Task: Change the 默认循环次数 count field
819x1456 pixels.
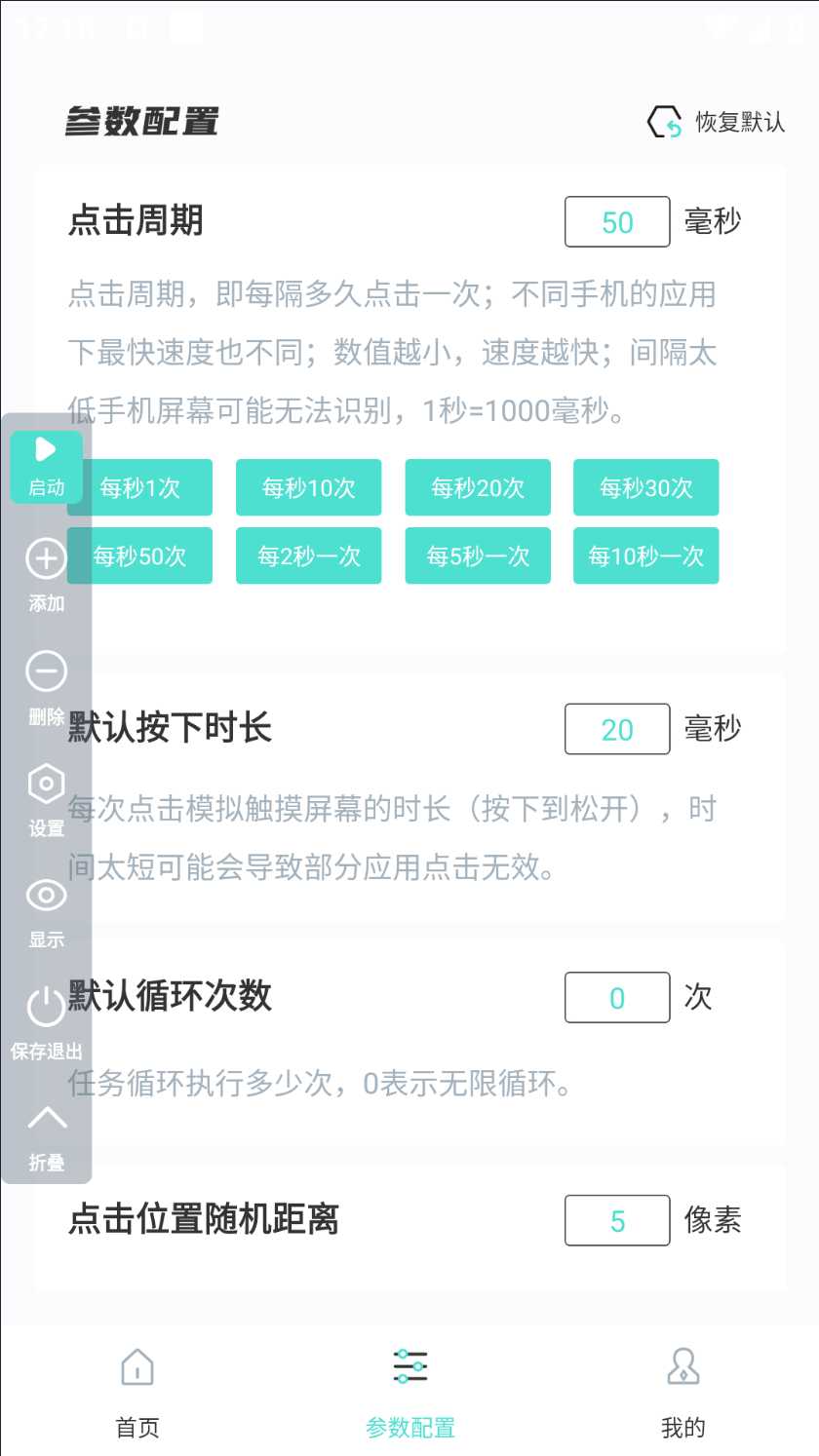Action: 617,998
